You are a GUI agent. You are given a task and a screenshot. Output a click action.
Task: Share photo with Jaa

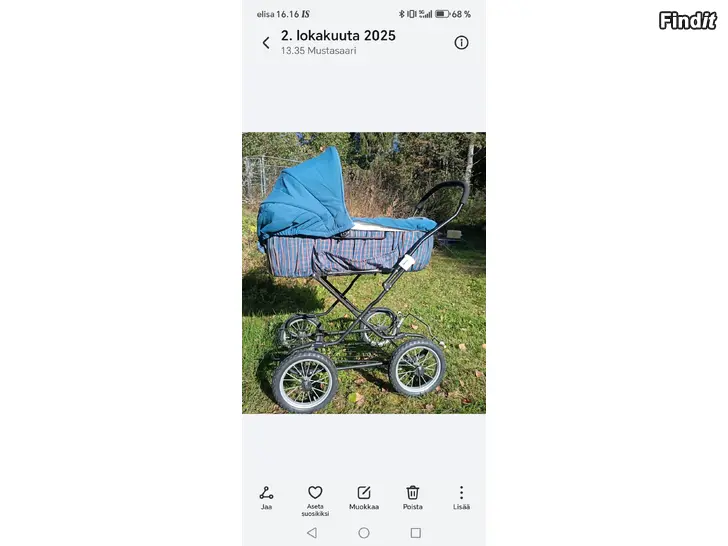pos(266,496)
